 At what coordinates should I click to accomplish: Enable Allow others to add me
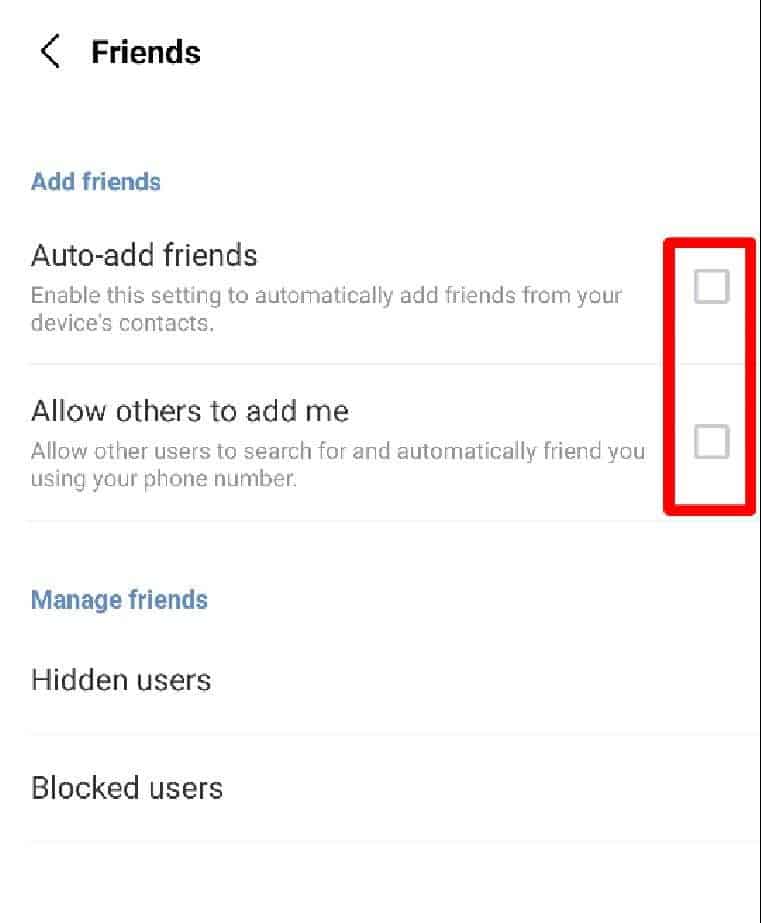point(711,441)
